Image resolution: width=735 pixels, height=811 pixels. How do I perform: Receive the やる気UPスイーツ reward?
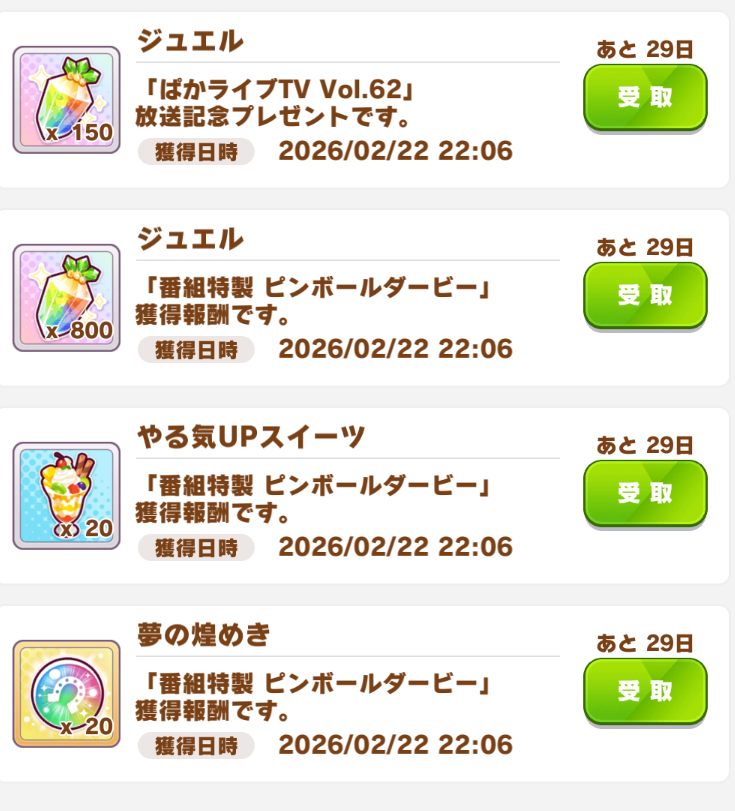645,493
